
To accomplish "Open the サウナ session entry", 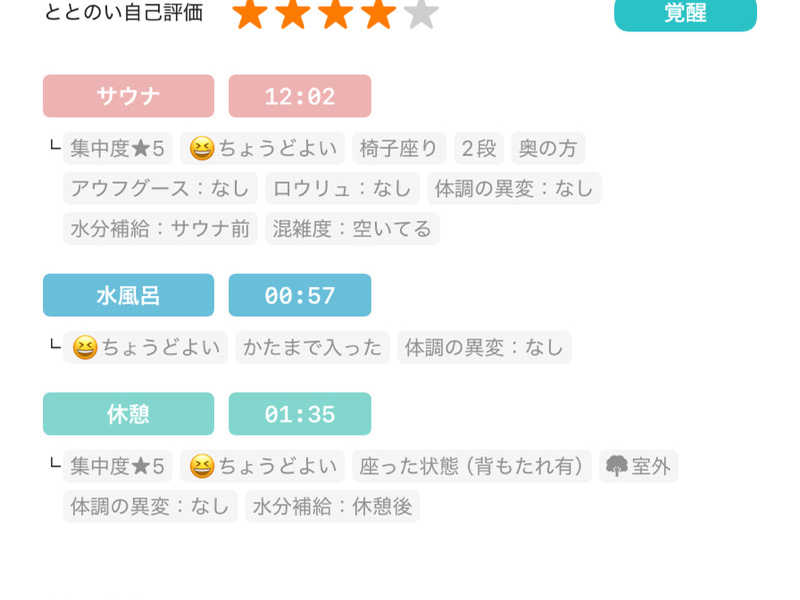I will [x=128, y=96].
